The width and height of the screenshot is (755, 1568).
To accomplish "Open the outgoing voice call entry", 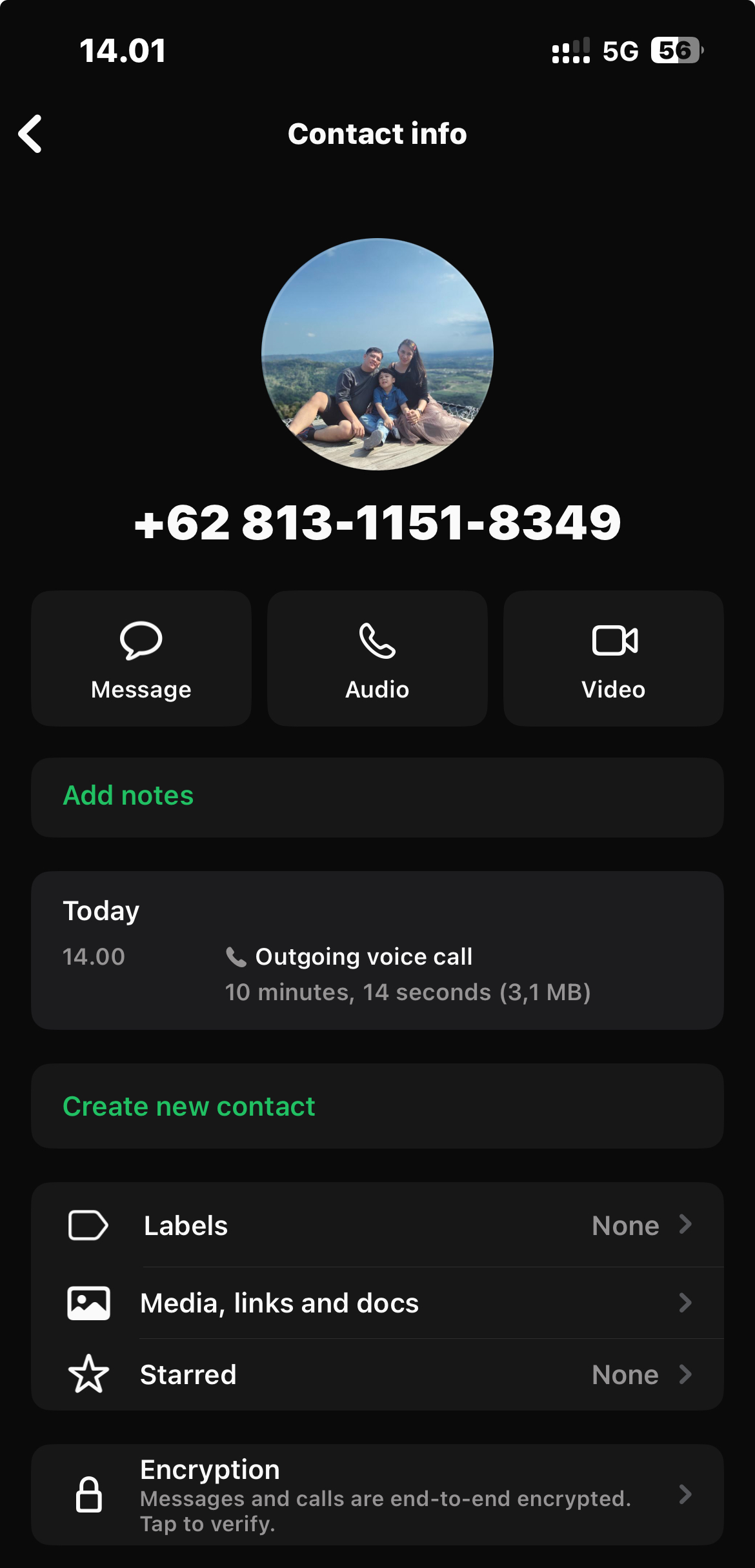I will (377, 973).
